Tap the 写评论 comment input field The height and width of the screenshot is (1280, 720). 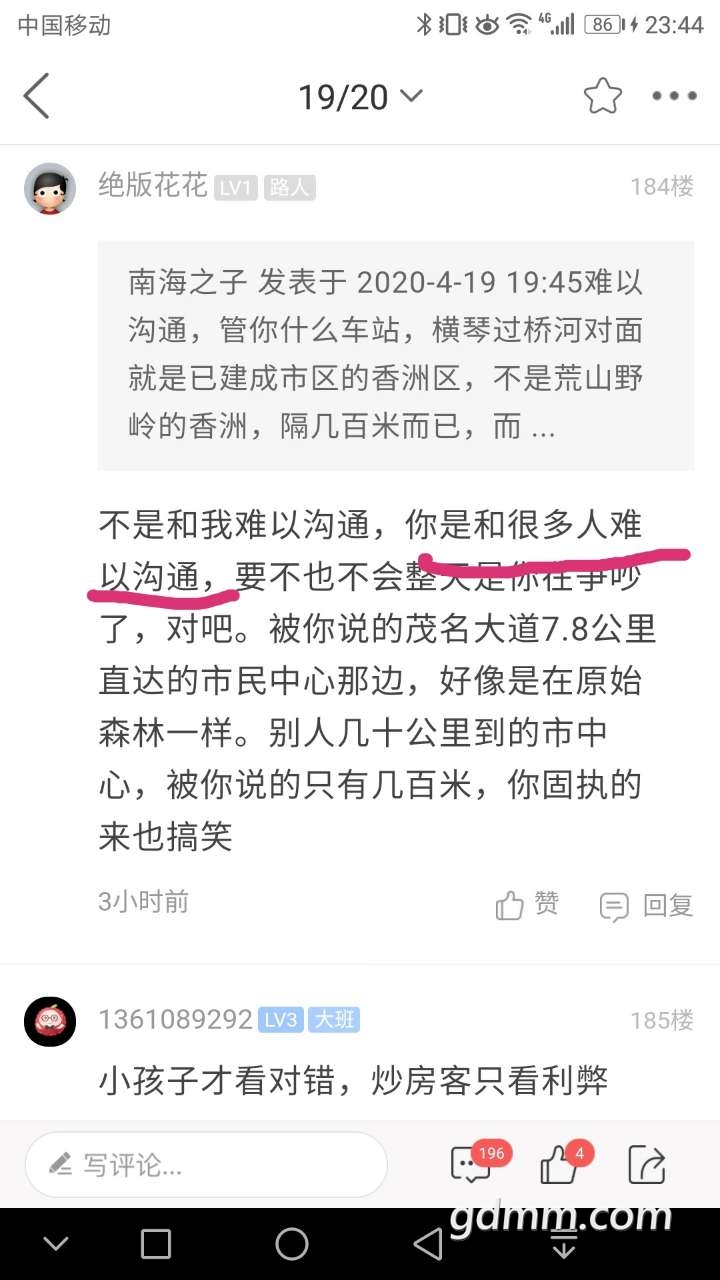pyautogui.click(x=206, y=1164)
